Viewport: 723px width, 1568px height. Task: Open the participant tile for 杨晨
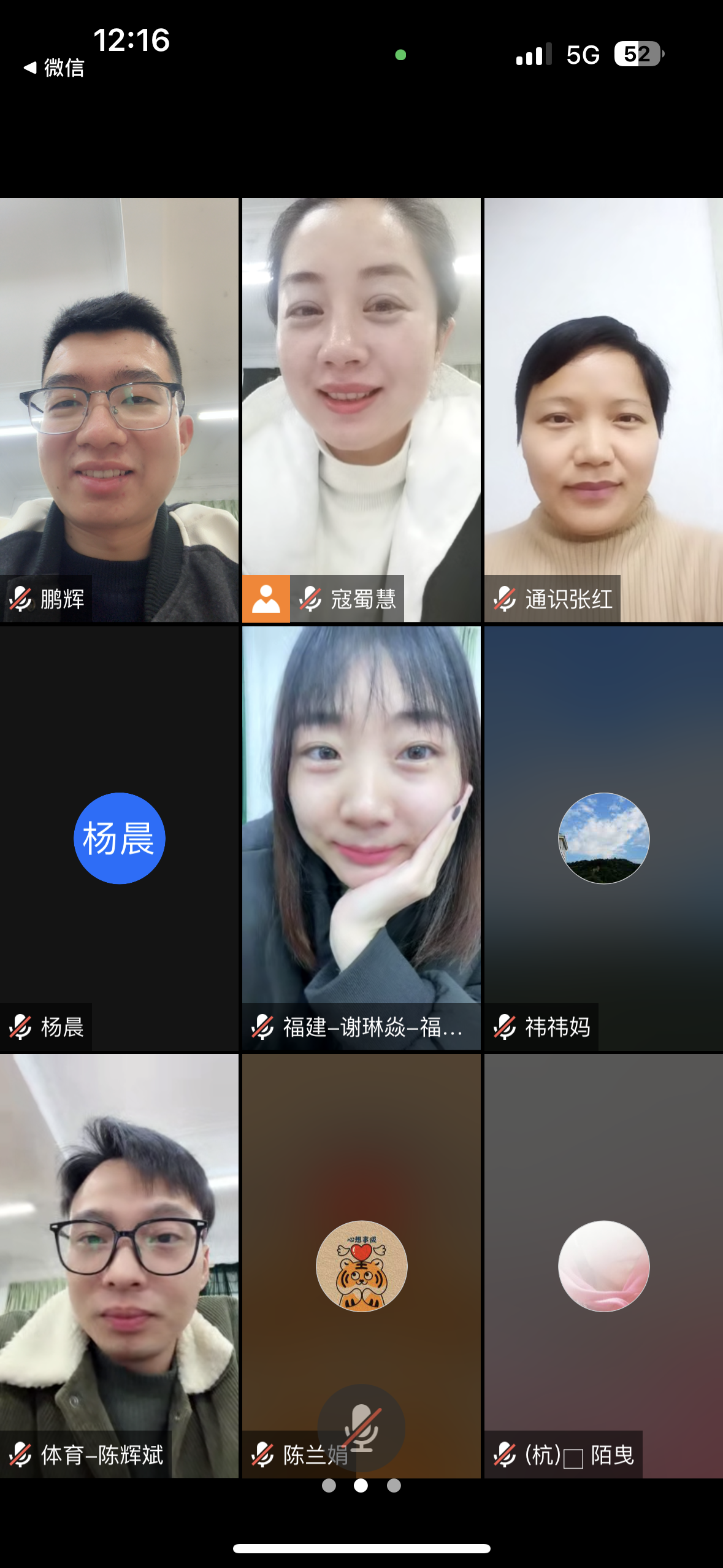pyautogui.click(x=119, y=838)
